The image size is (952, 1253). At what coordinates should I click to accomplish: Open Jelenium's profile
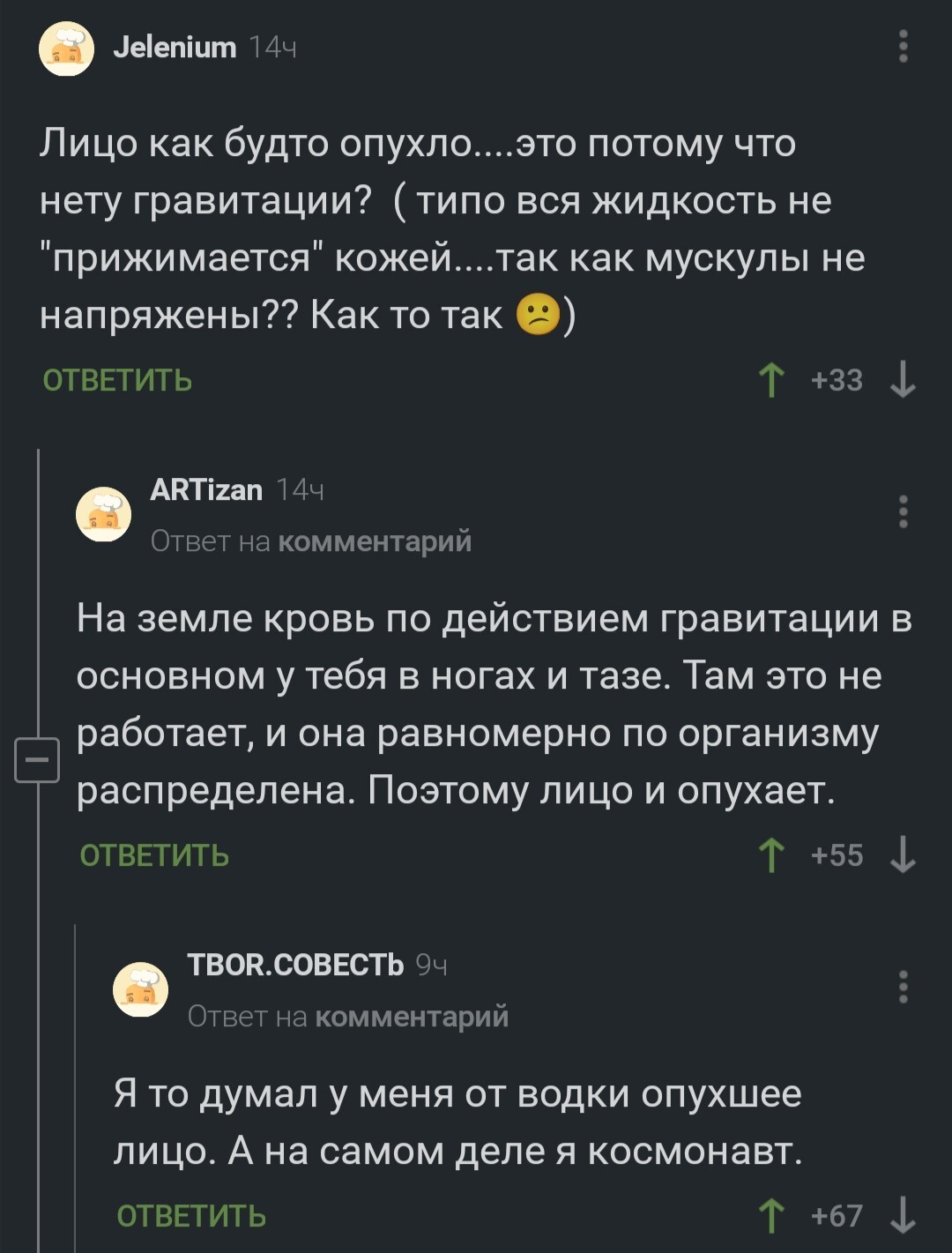click(x=175, y=47)
